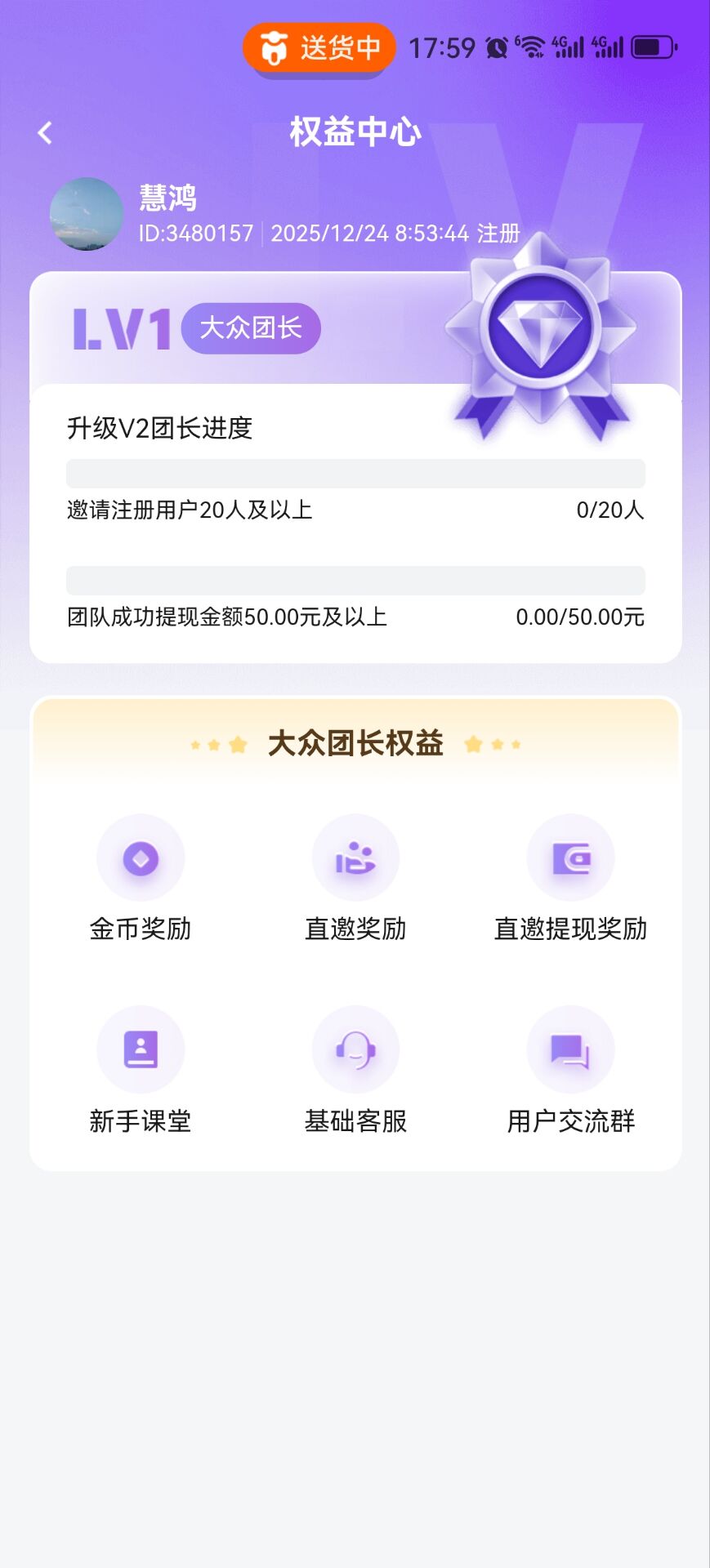The height and width of the screenshot is (1568, 710).
Task: Open the 新手课堂 beginner class icon
Action: [x=141, y=1049]
